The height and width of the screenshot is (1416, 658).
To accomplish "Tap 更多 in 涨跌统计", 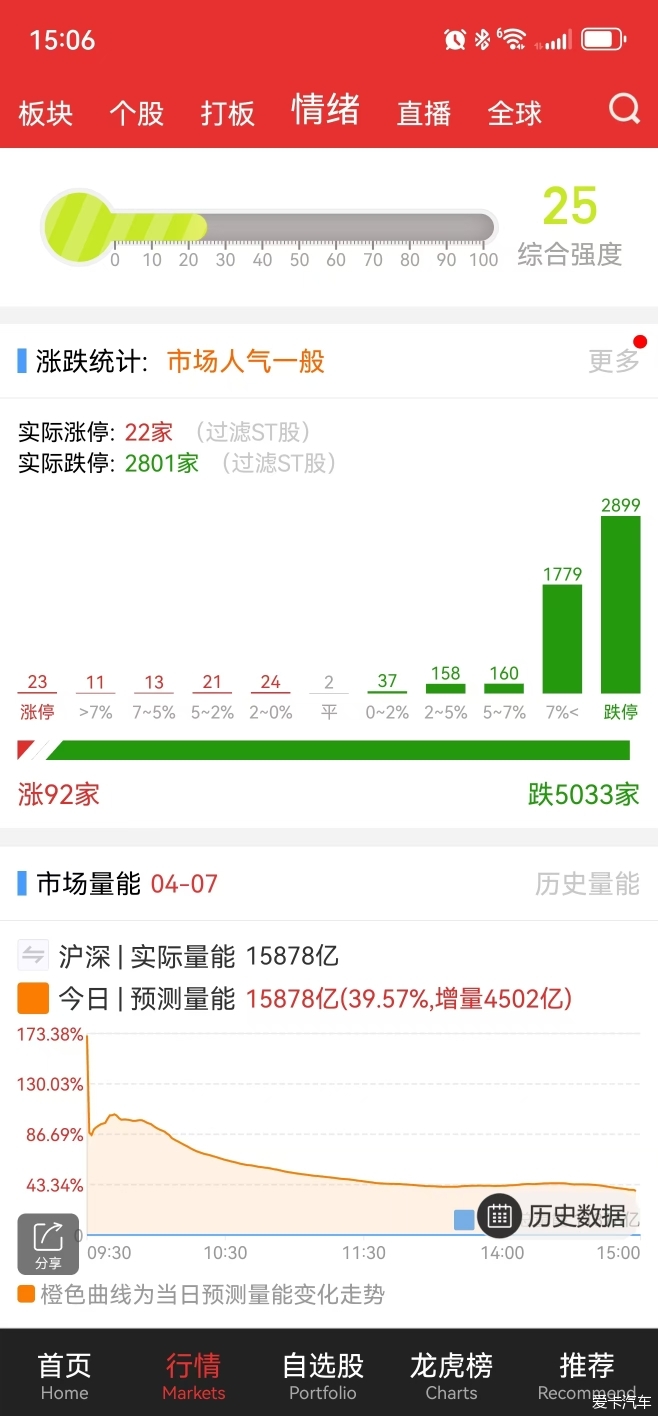I will click(x=614, y=361).
